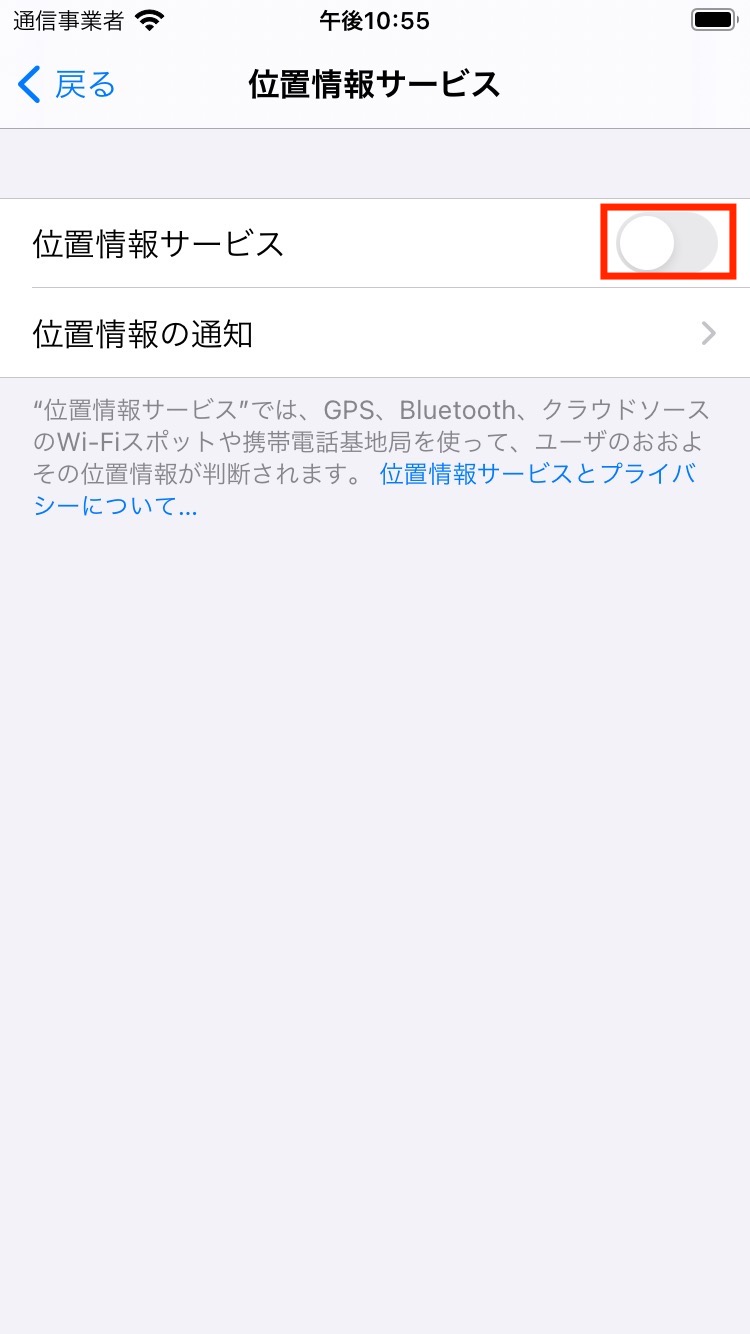Open the 位置情報の通知 row
750x1334 pixels.
click(x=375, y=333)
